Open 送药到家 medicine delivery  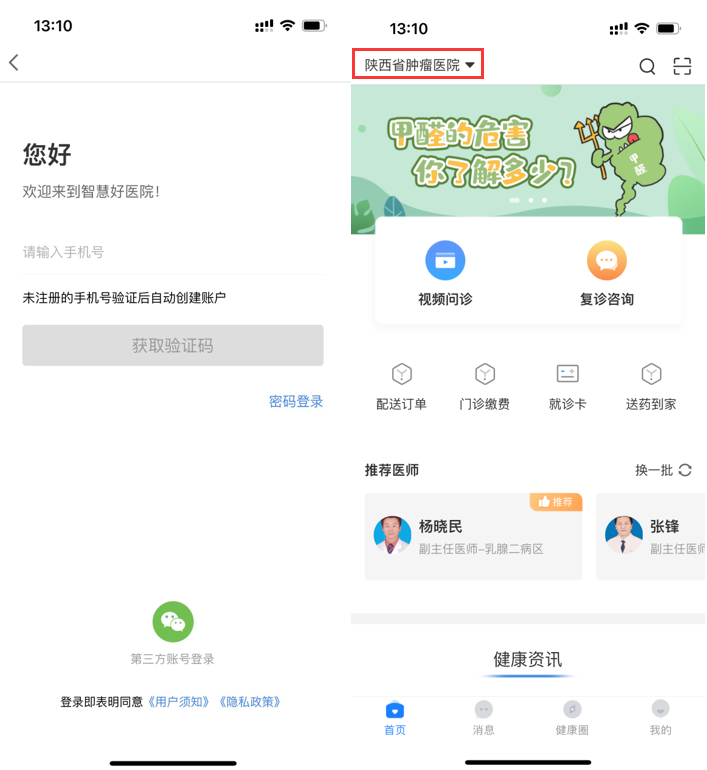tap(651, 386)
